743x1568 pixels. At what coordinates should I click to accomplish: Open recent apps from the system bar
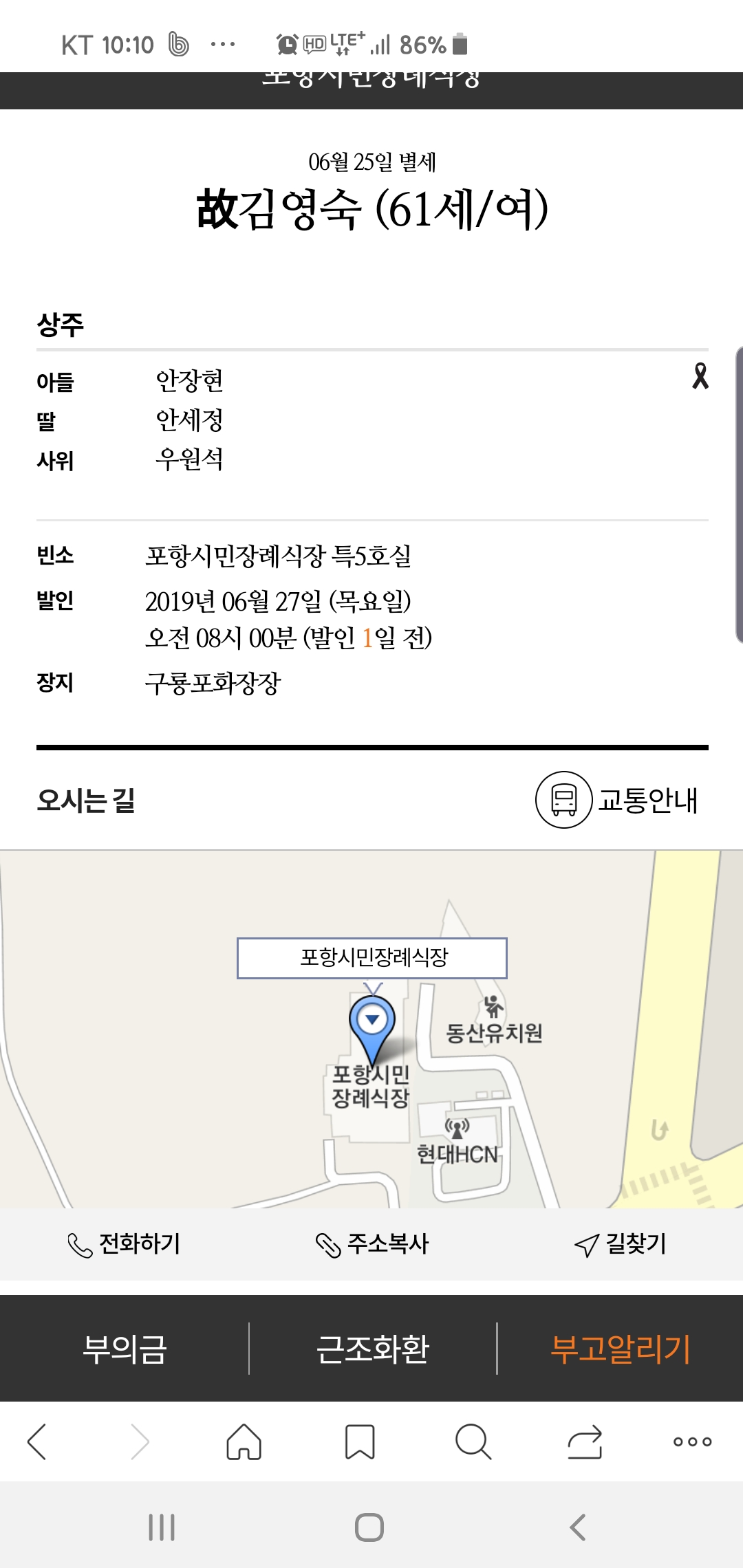coord(162,1527)
